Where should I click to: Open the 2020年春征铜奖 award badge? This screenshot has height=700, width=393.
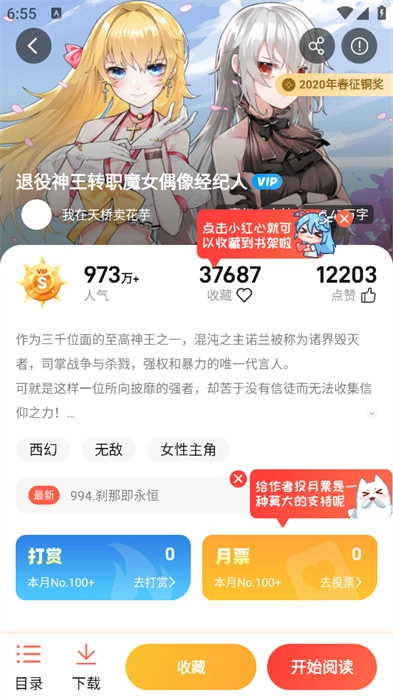click(x=334, y=84)
